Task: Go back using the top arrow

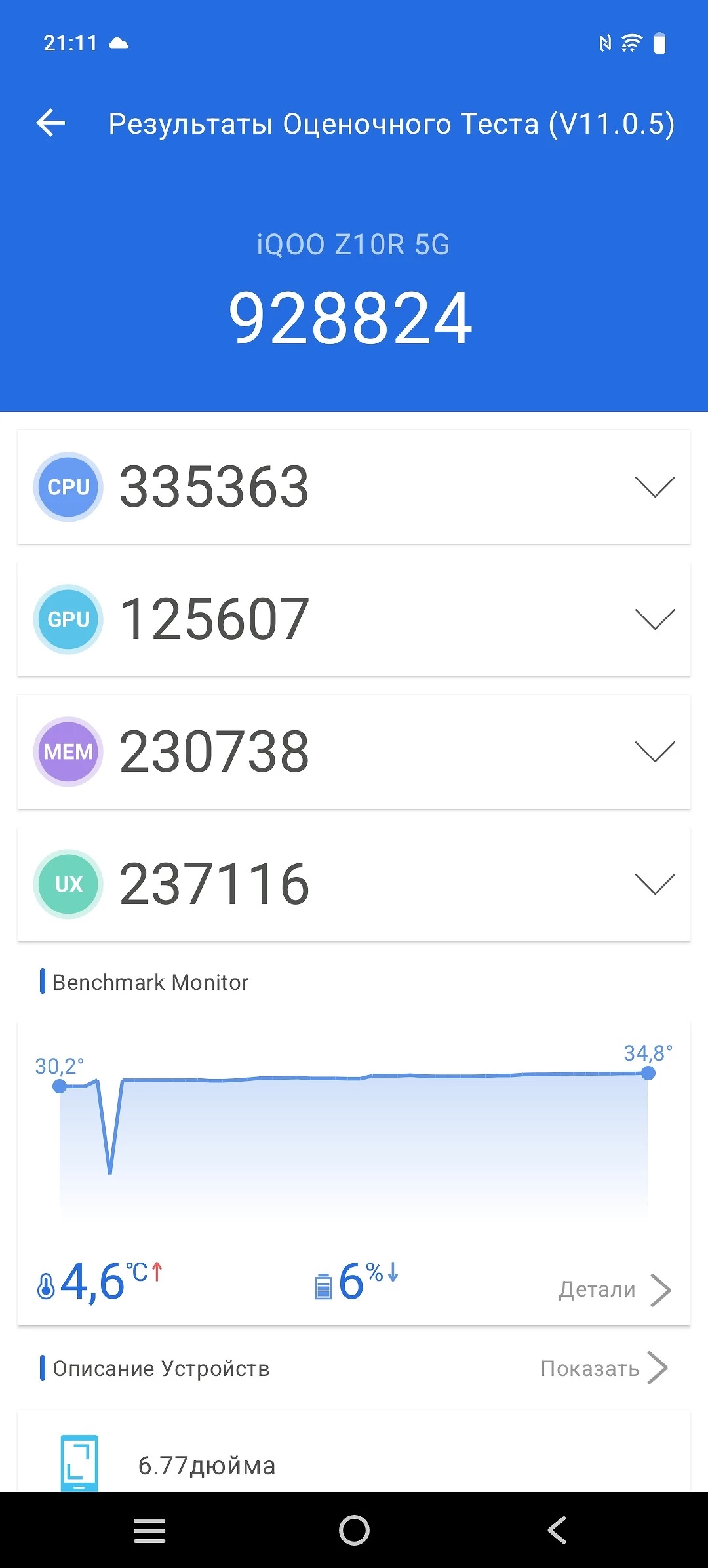Action: point(50,123)
